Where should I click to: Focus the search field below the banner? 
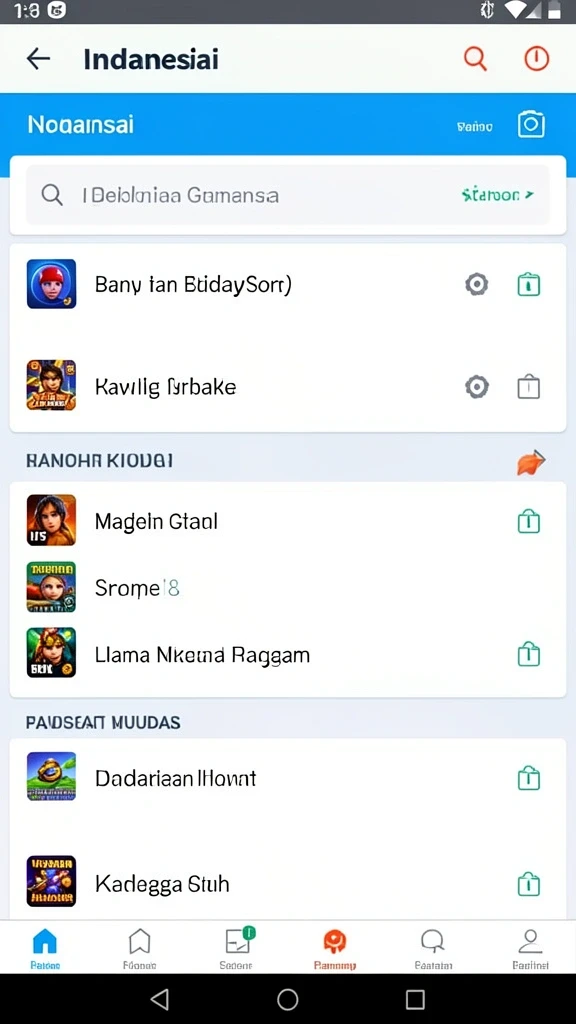coord(287,195)
